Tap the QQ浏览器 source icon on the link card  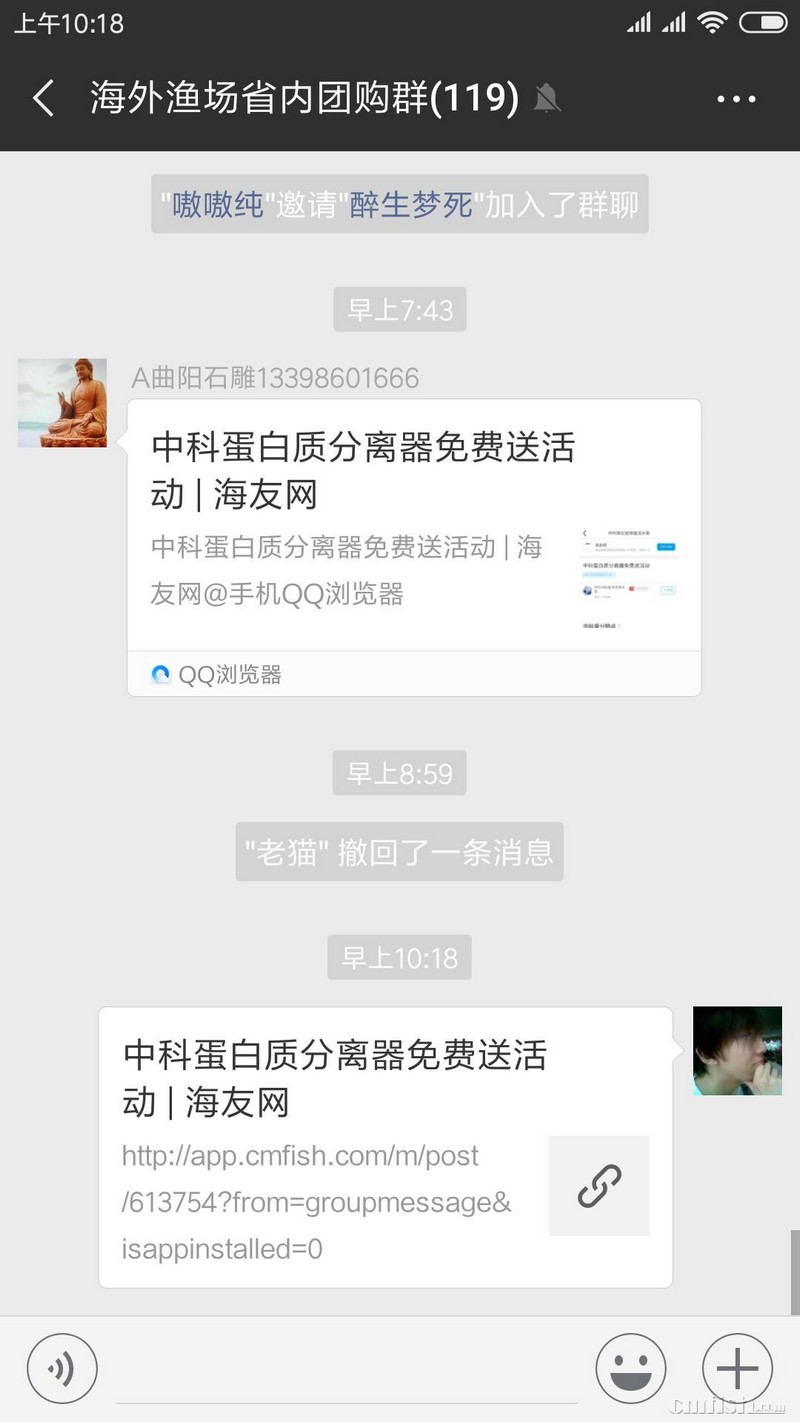[x=162, y=675]
